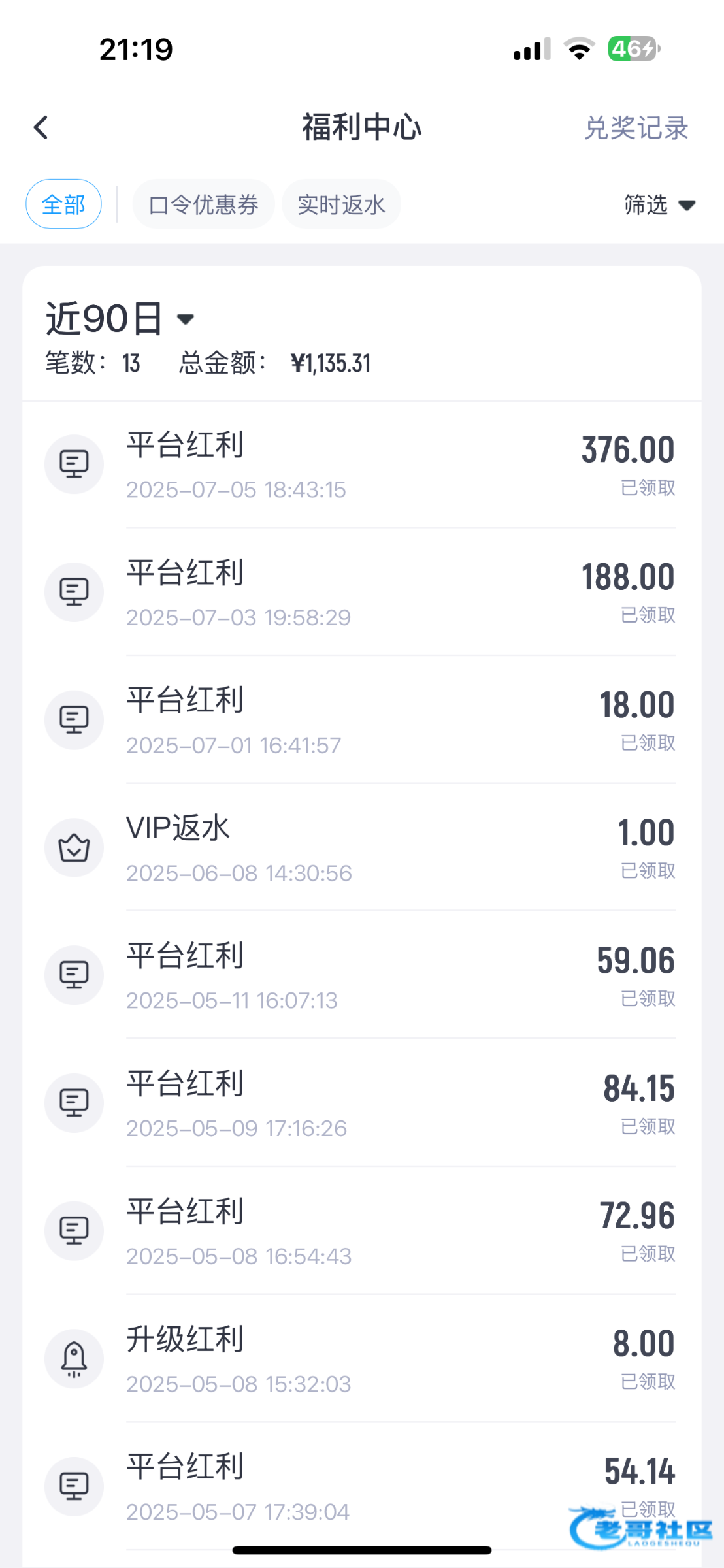Screen dimensions: 724x1568
Task: Change the 近90日 date range
Action: click(120, 318)
